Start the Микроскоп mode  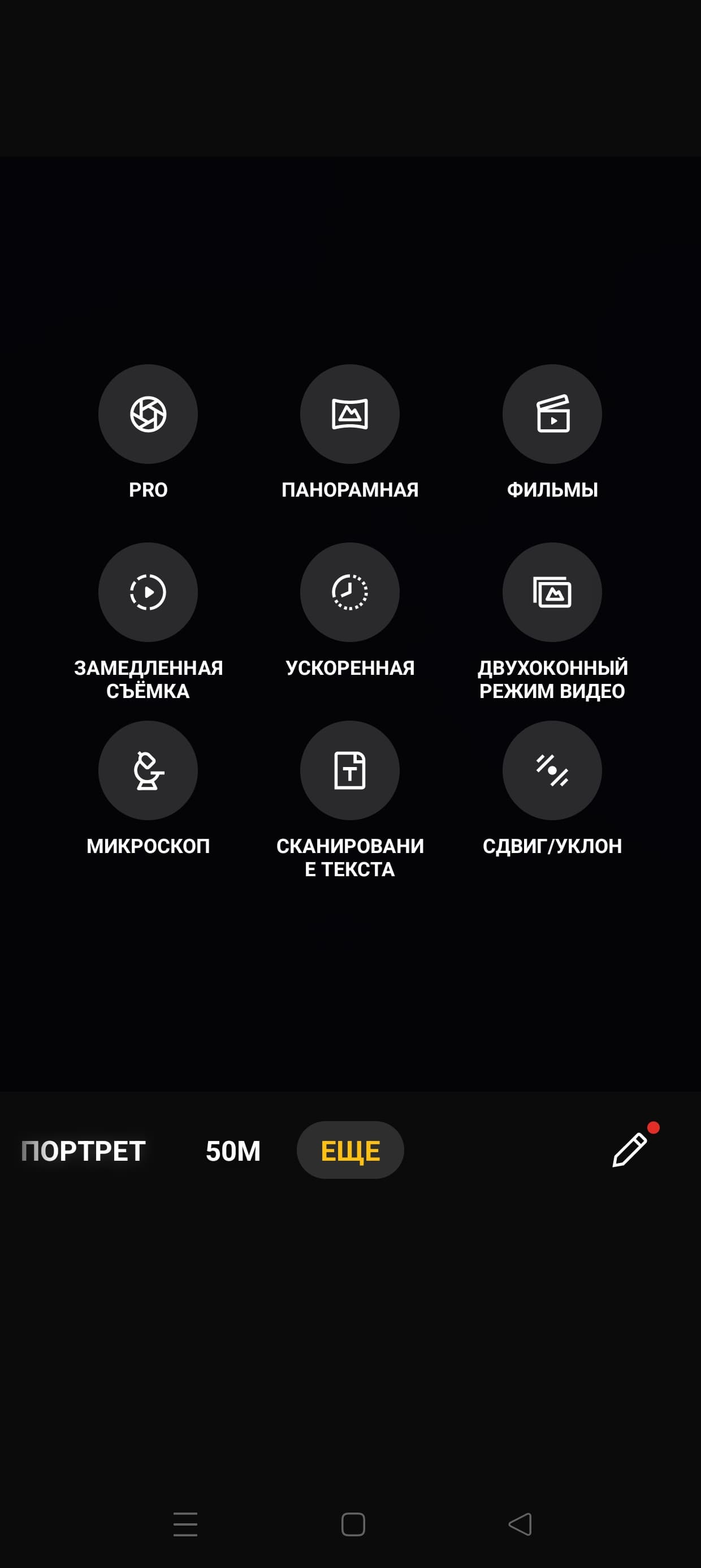(148, 770)
